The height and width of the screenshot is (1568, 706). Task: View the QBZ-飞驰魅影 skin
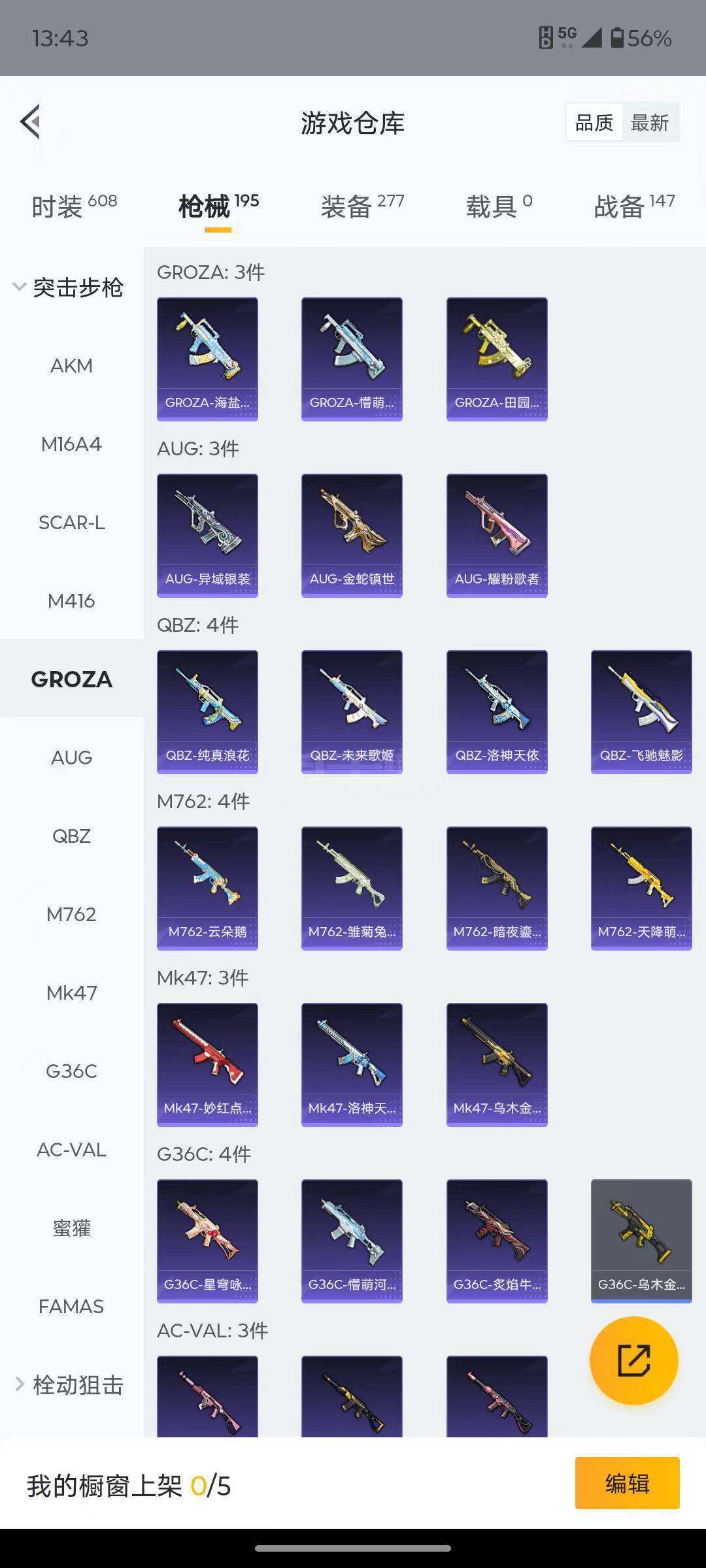coord(641,711)
